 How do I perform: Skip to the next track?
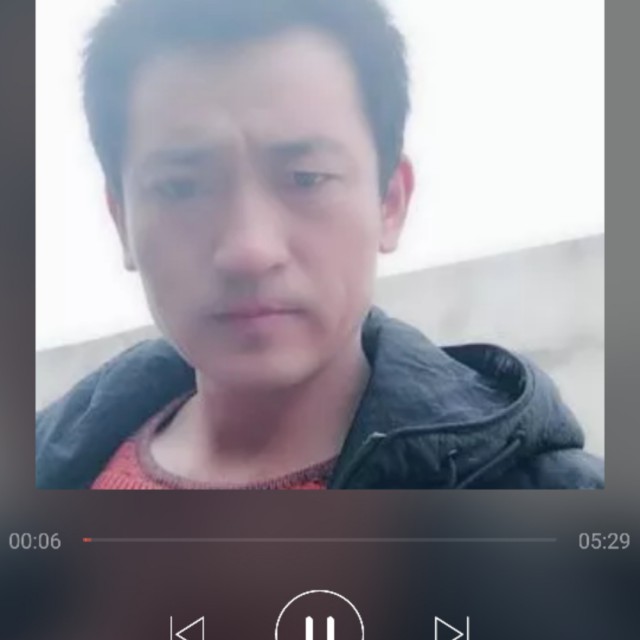tap(452, 628)
